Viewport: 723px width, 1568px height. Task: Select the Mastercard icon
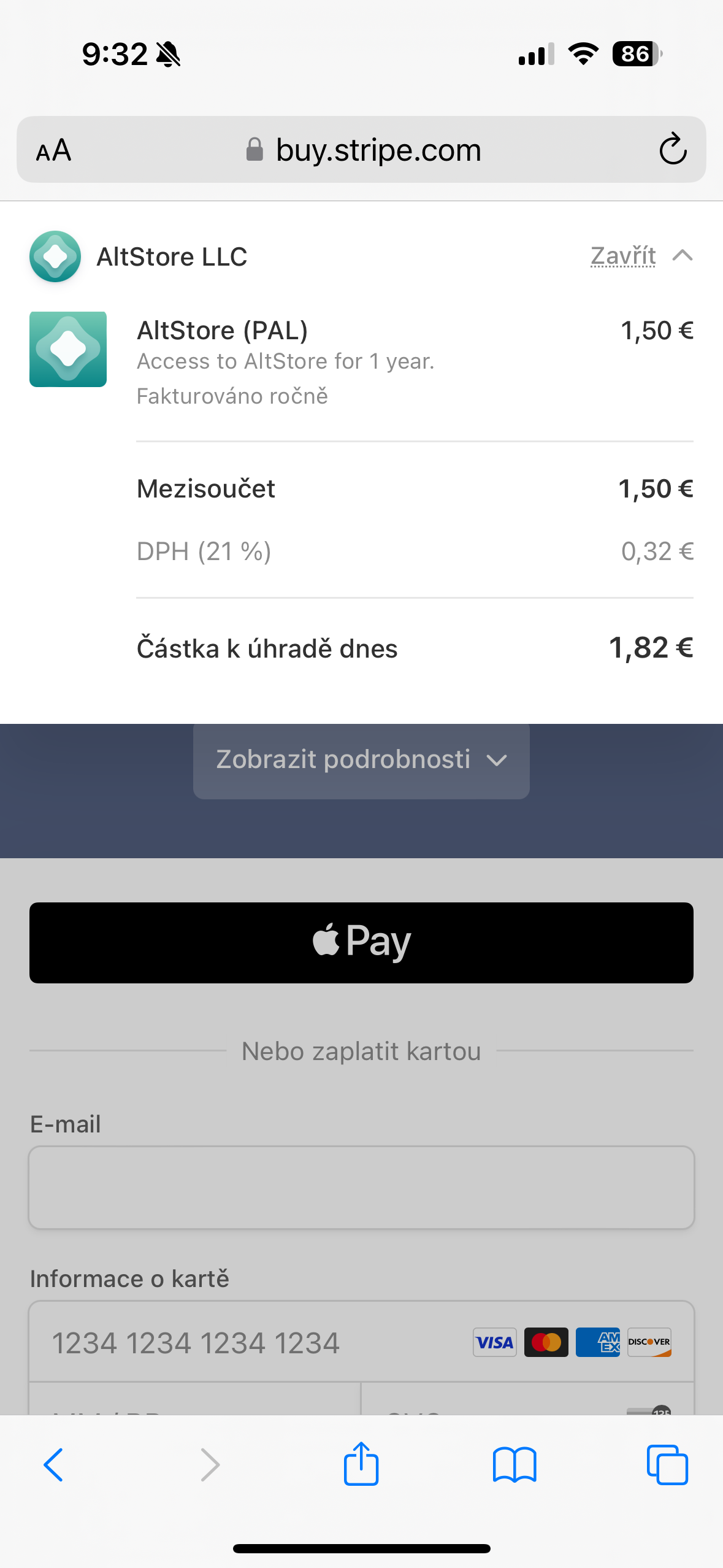click(x=545, y=1342)
